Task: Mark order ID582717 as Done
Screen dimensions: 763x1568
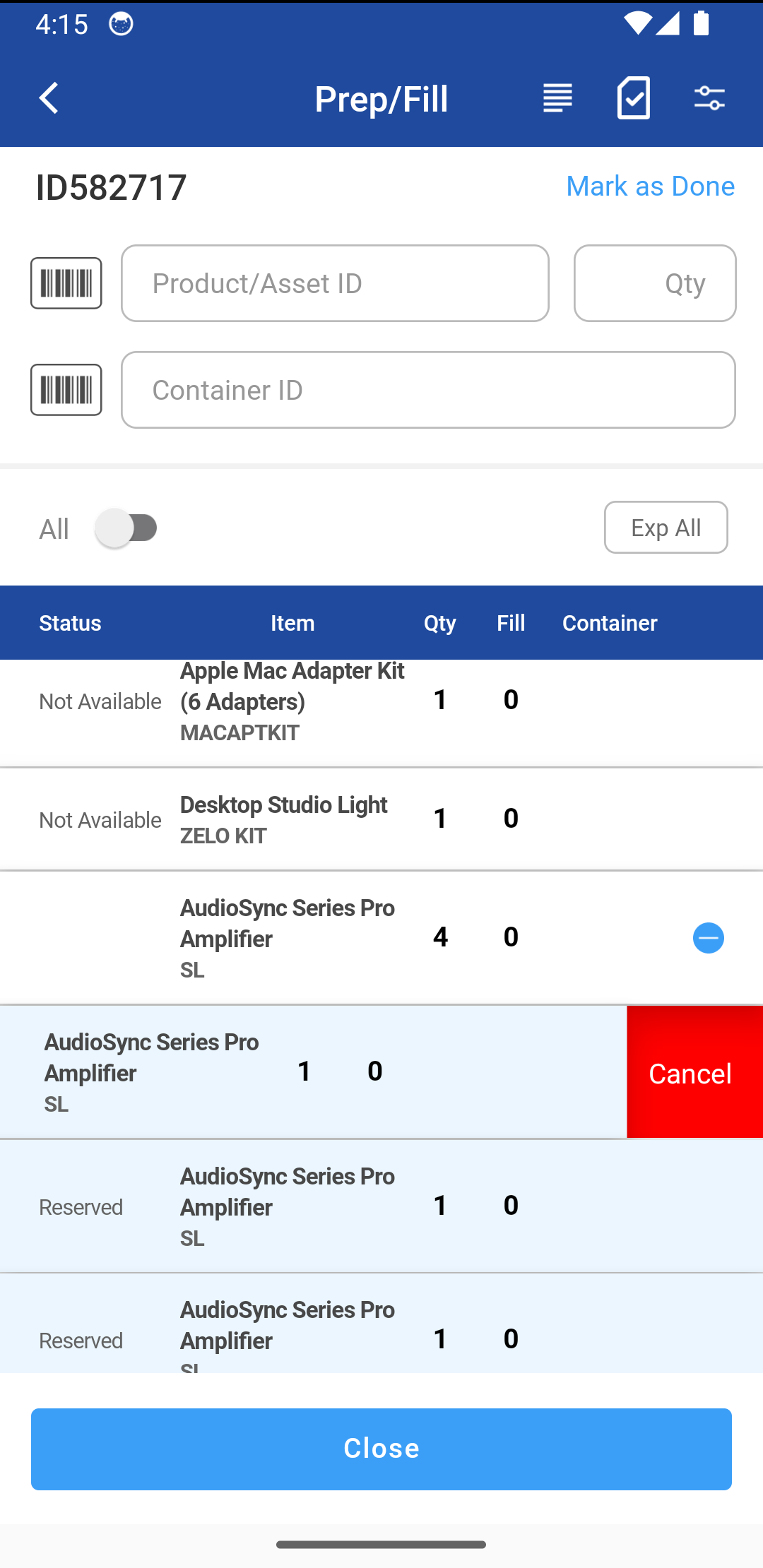Action: click(x=650, y=186)
